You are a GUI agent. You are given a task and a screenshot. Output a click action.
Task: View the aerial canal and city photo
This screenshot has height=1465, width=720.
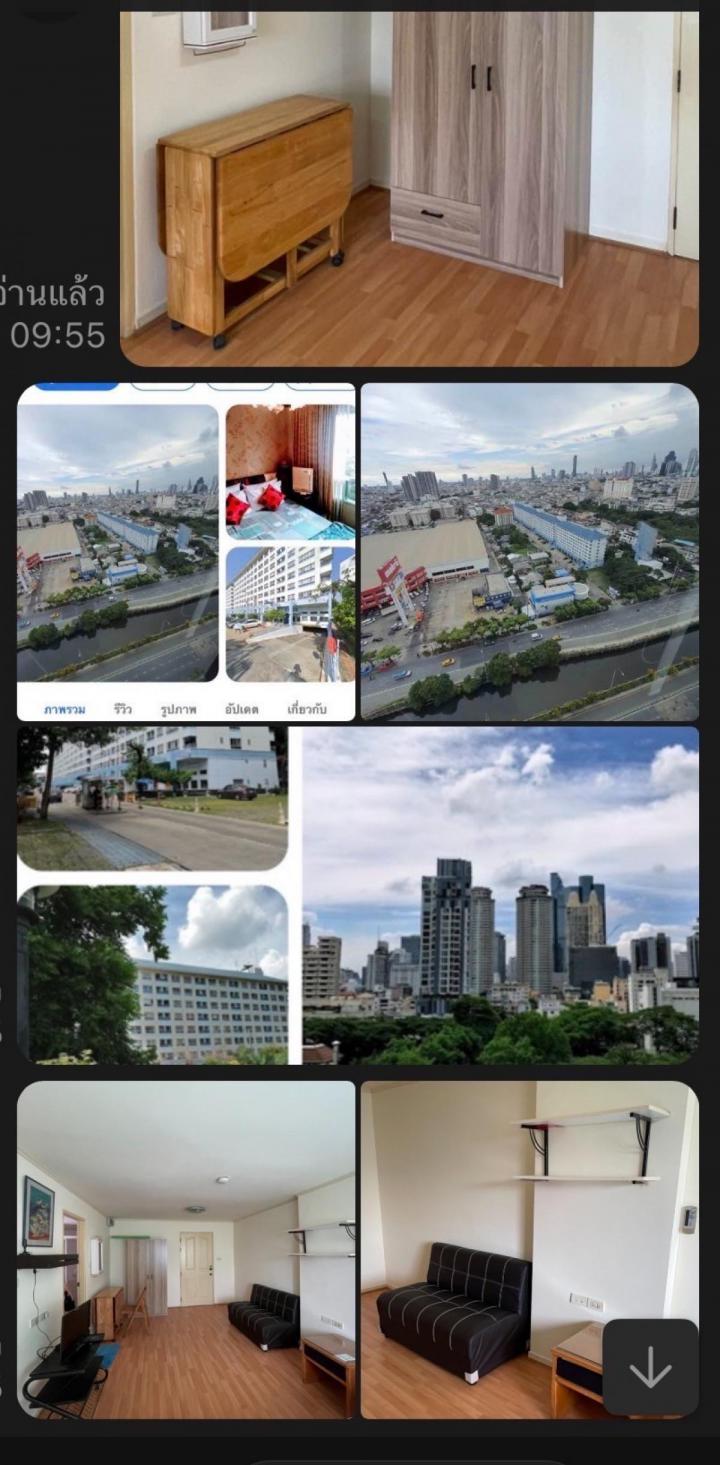pyautogui.click(x=530, y=552)
